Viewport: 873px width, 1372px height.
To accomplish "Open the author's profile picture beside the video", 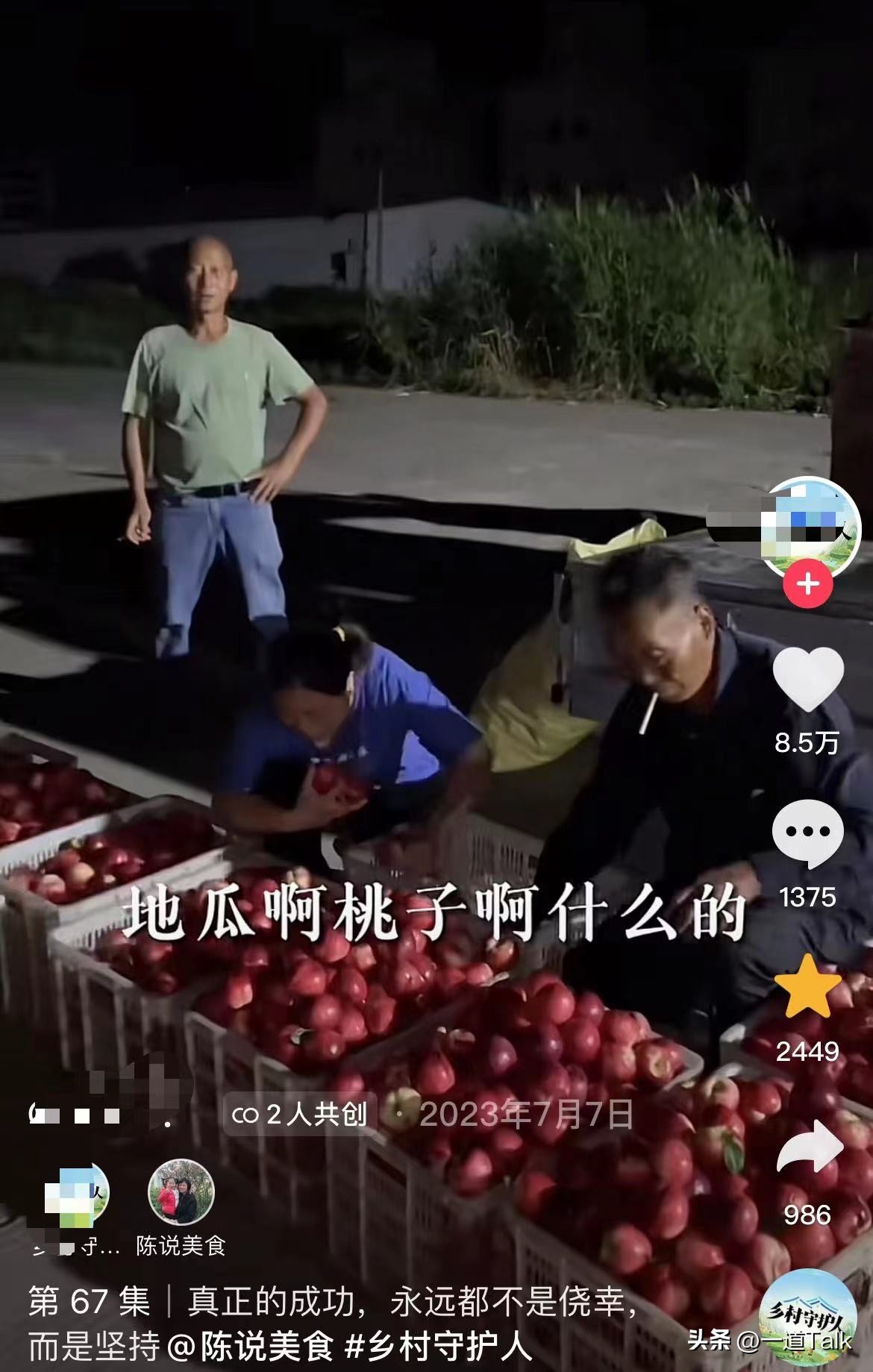I will click(813, 528).
